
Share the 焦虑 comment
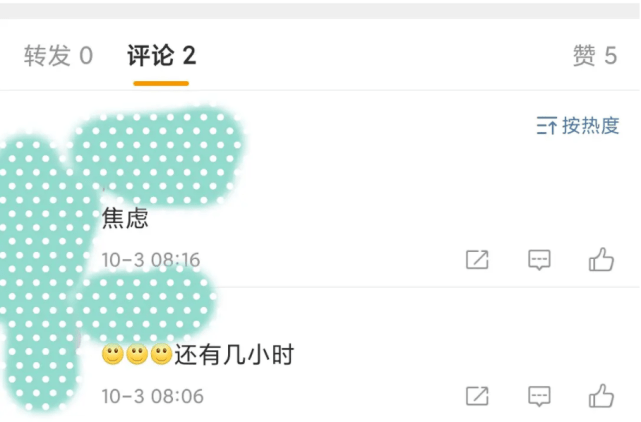click(x=477, y=260)
